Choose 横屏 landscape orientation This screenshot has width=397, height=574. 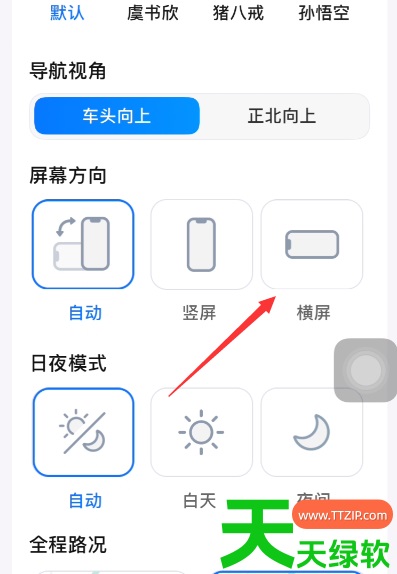coord(312,244)
